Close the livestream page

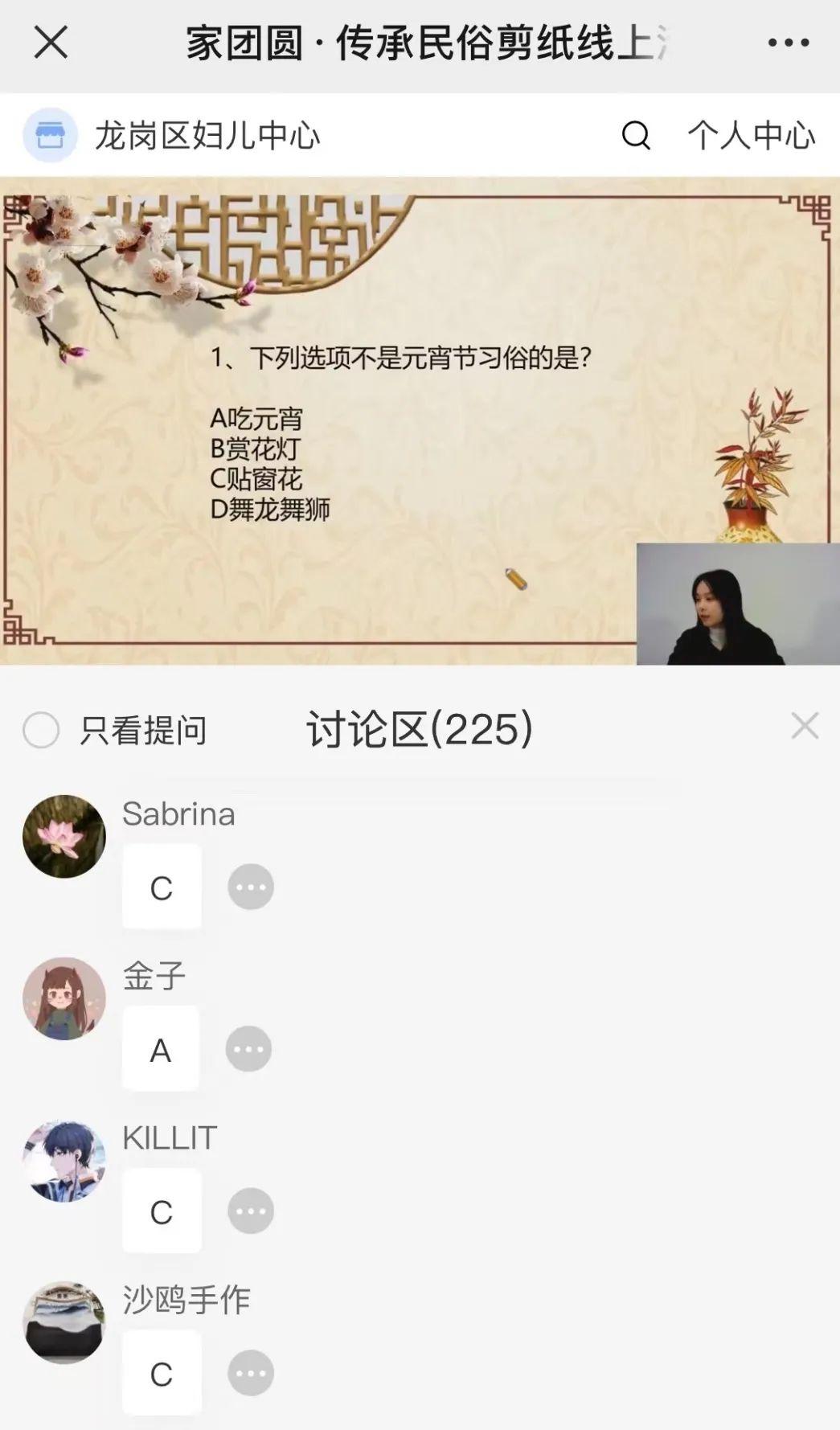coord(51,43)
